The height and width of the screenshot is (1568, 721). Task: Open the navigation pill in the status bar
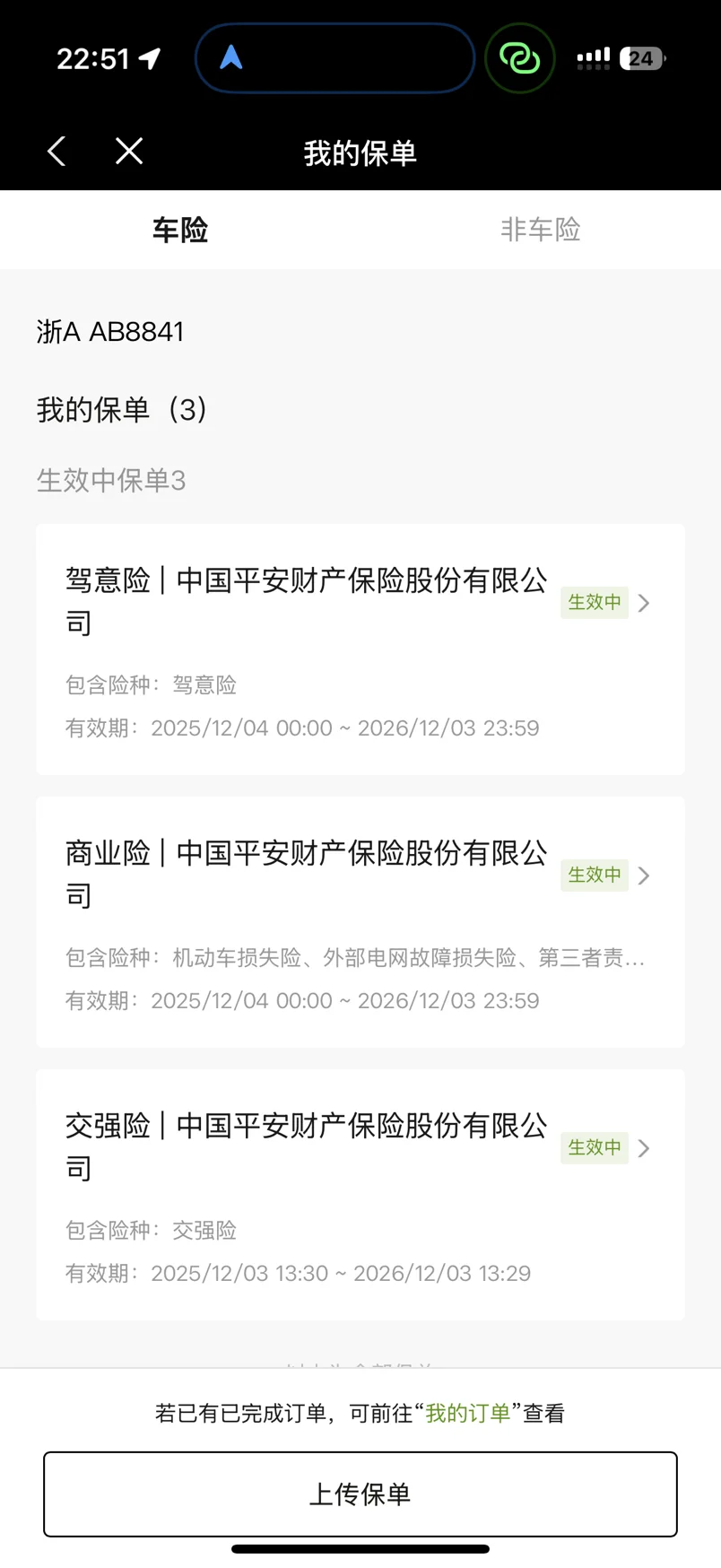click(334, 58)
